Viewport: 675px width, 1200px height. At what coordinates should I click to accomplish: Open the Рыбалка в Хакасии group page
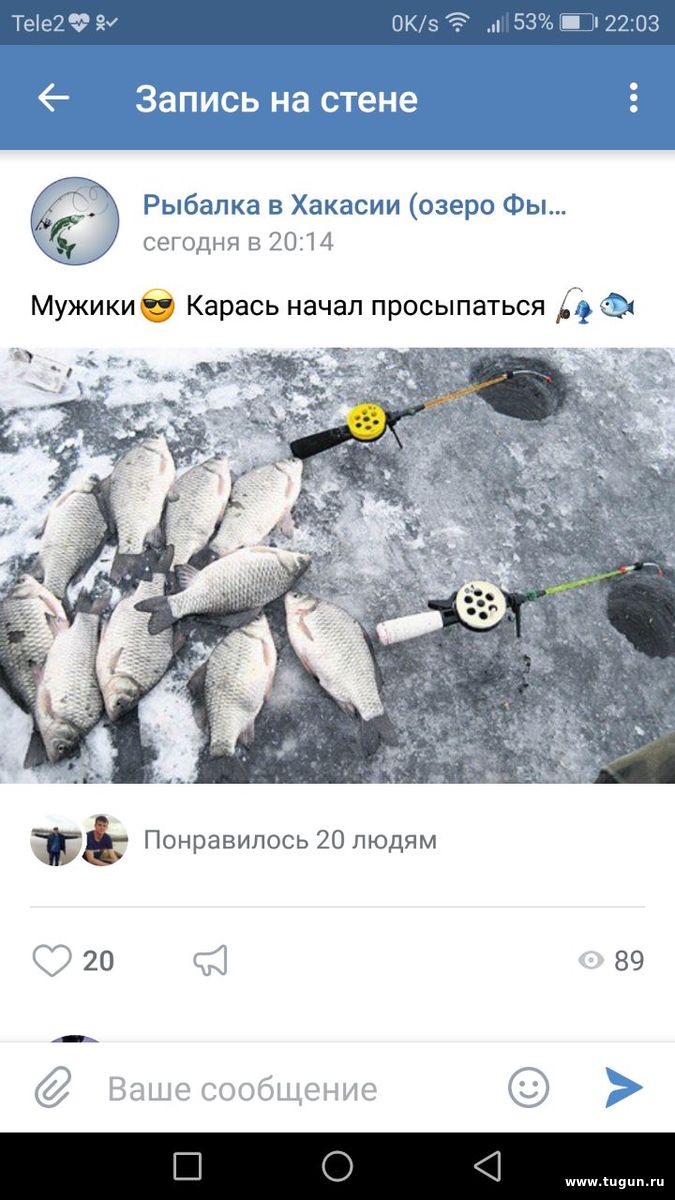(x=355, y=205)
